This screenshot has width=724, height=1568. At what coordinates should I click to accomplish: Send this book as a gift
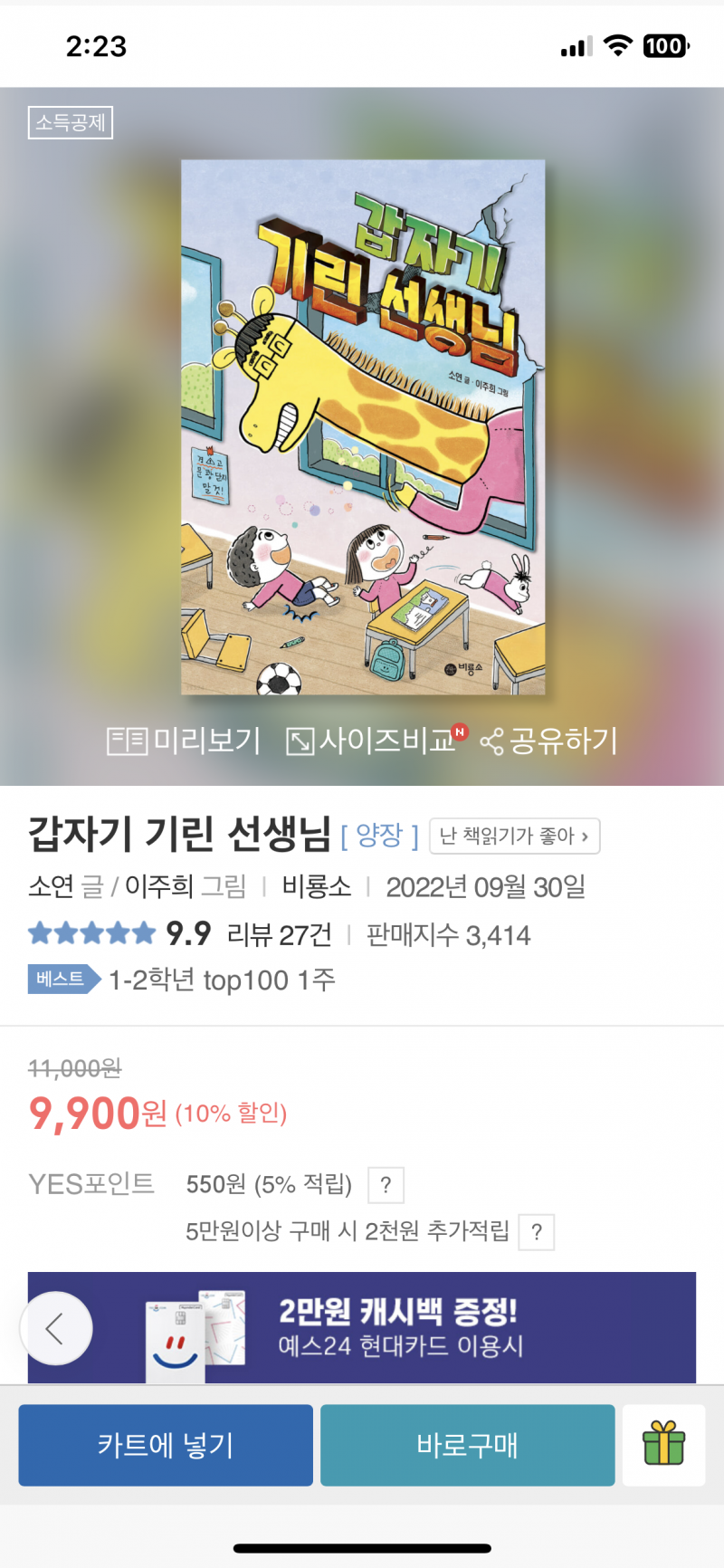click(x=663, y=1445)
